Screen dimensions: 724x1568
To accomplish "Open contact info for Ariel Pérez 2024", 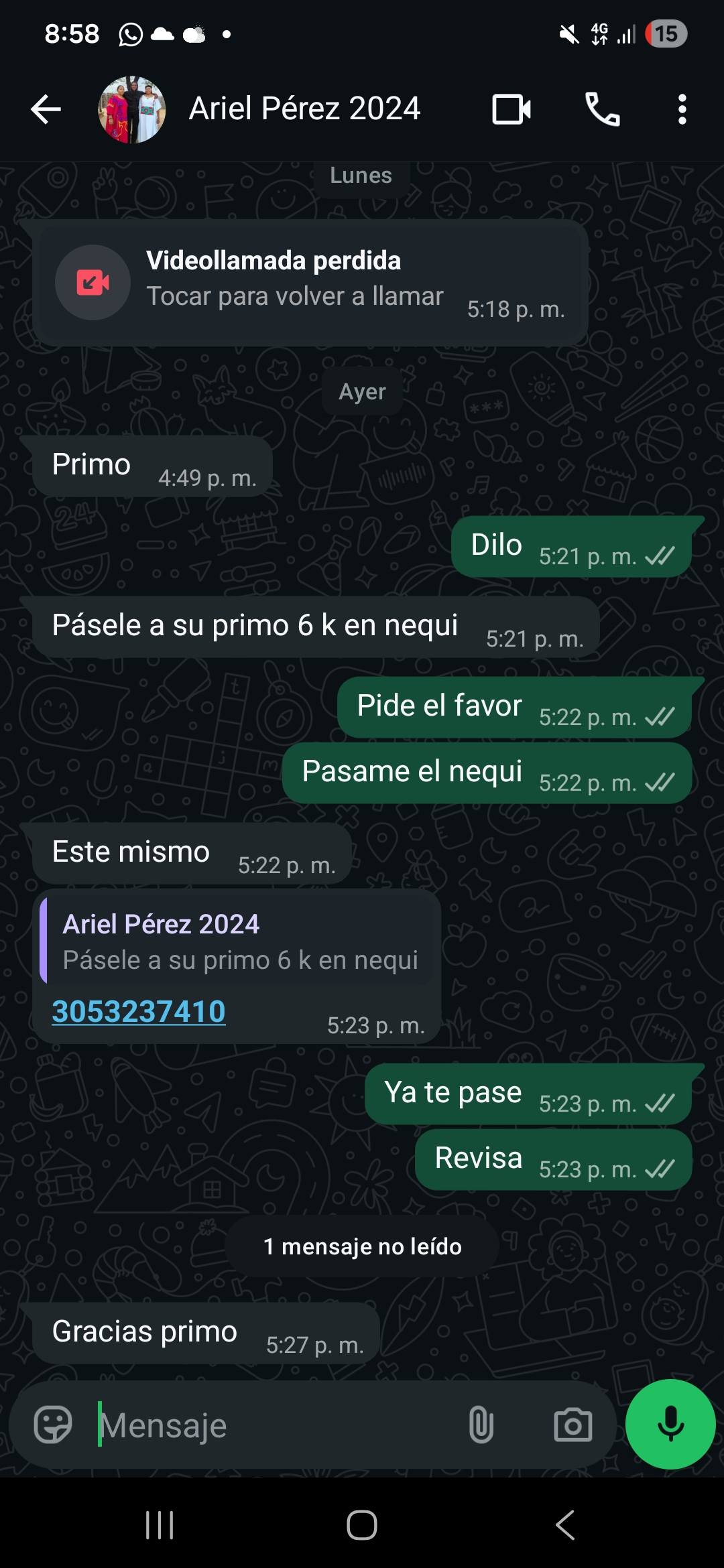I will click(x=304, y=109).
